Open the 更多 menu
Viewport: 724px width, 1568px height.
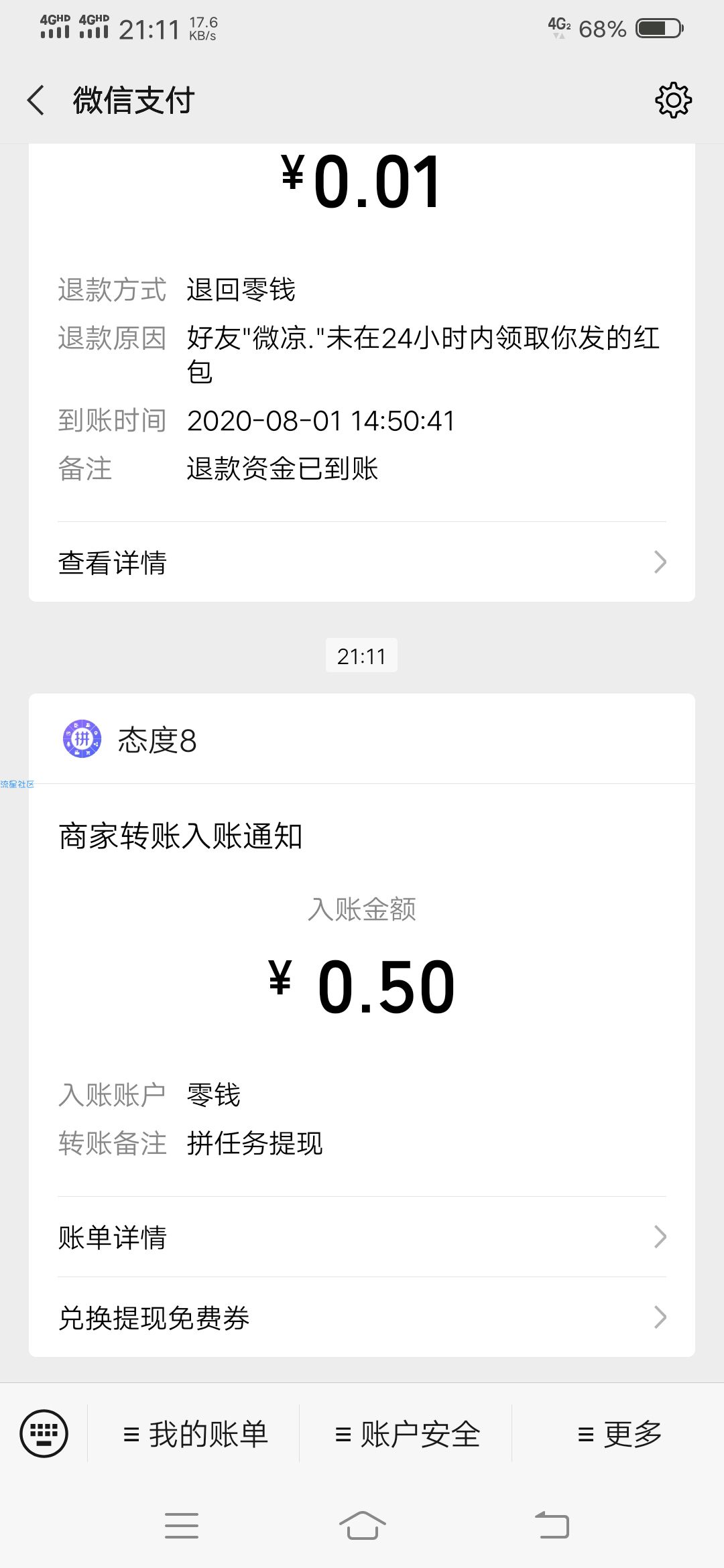click(619, 1434)
